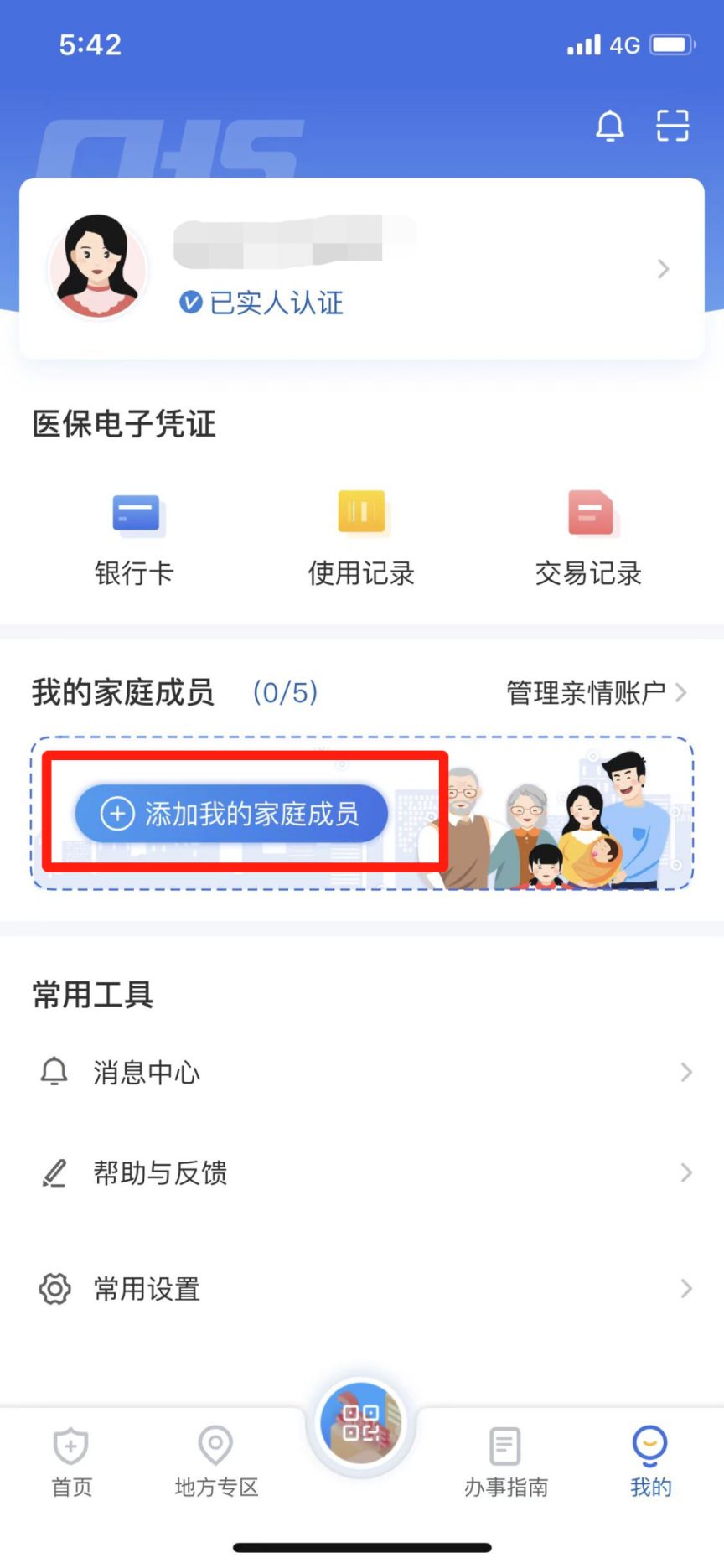Open 常用设置 settings row

[361, 1289]
